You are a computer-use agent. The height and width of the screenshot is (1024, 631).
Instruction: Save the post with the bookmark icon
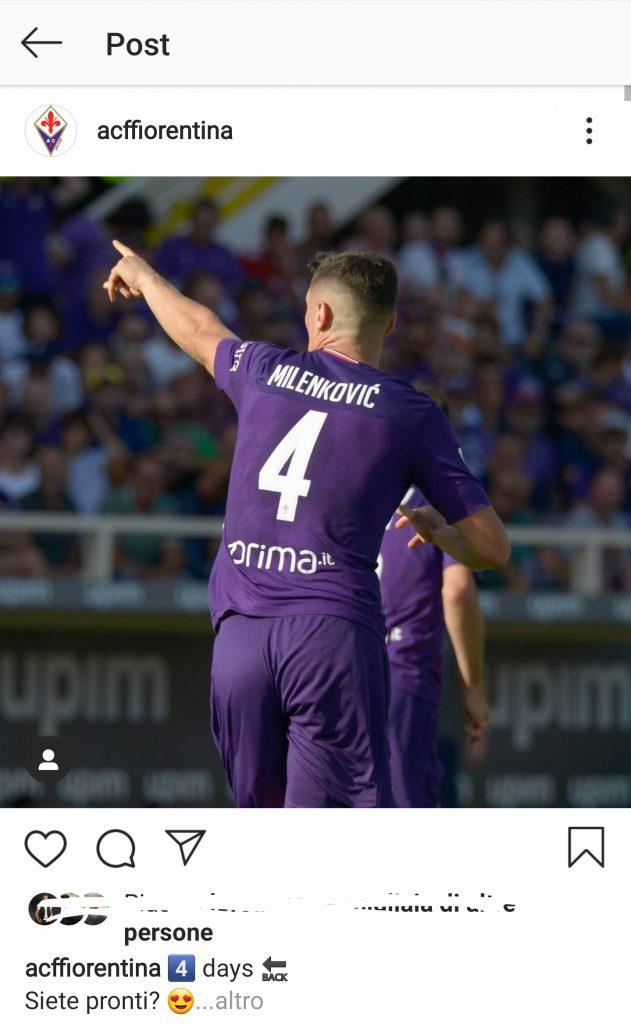(586, 847)
